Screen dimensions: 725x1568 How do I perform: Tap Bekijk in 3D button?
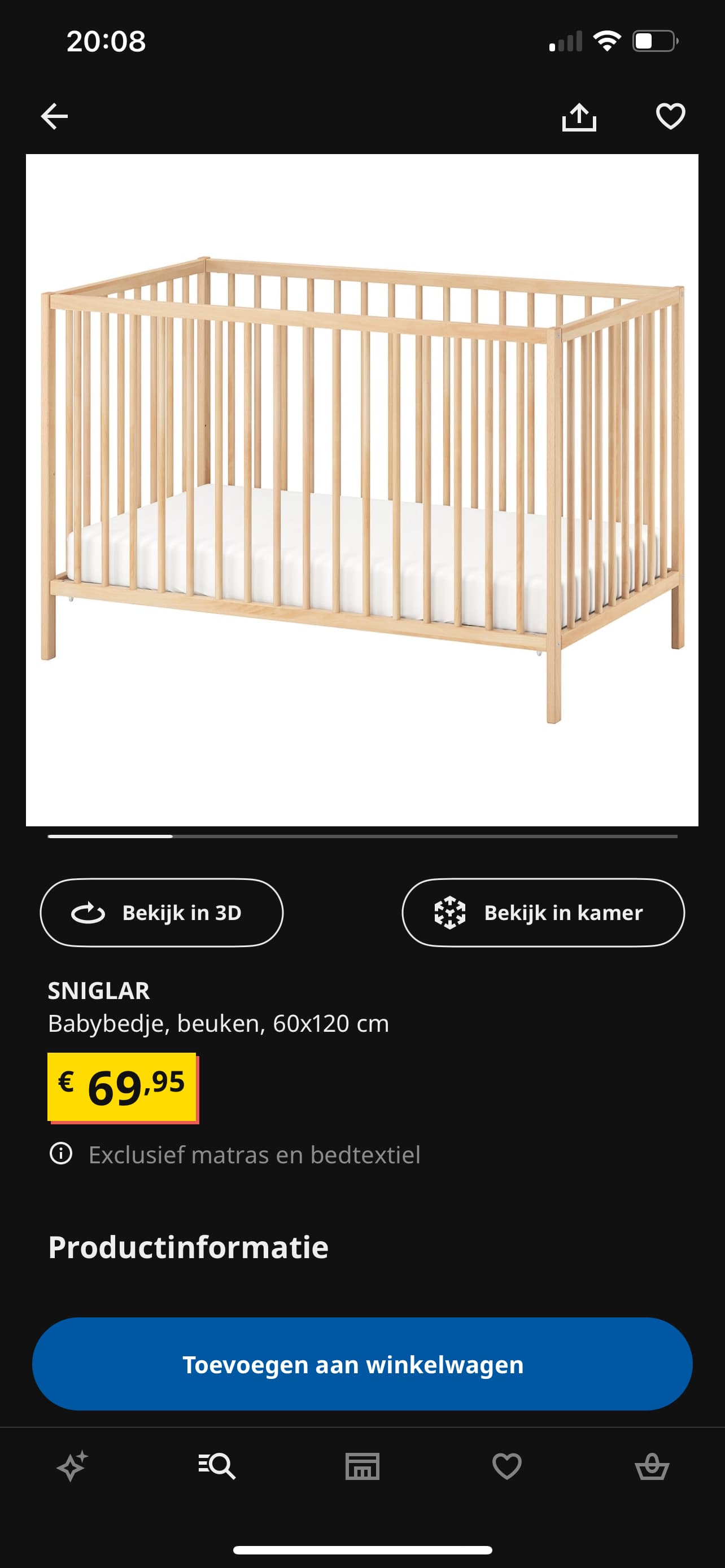point(162,913)
